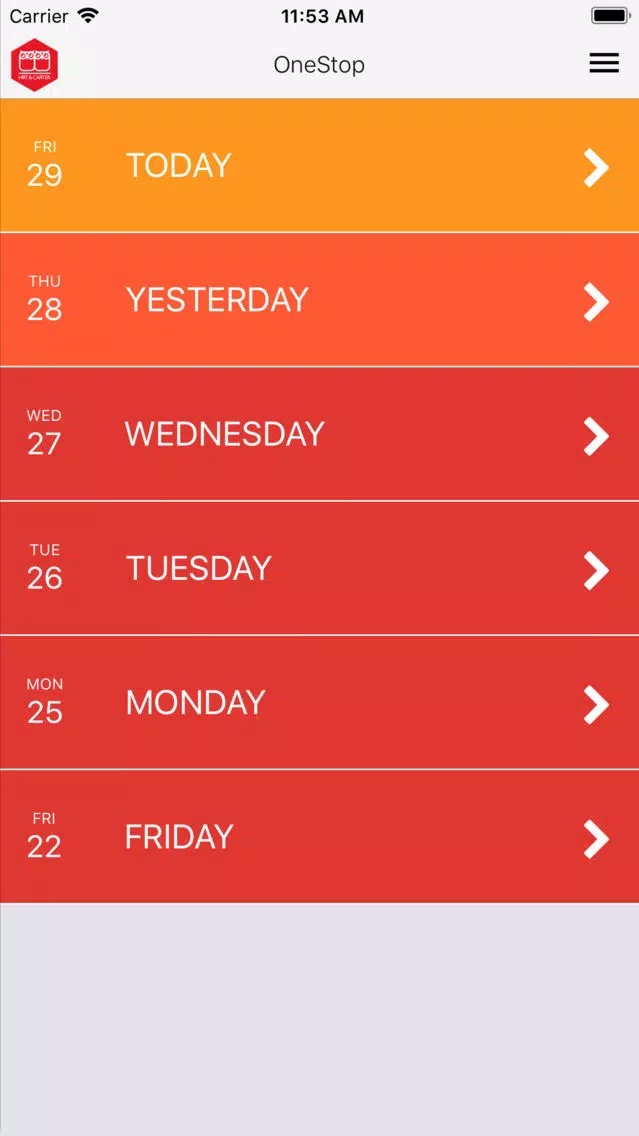Viewport: 639px width, 1136px height.
Task: Open the hamburger menu
Action: coord(604,64)
